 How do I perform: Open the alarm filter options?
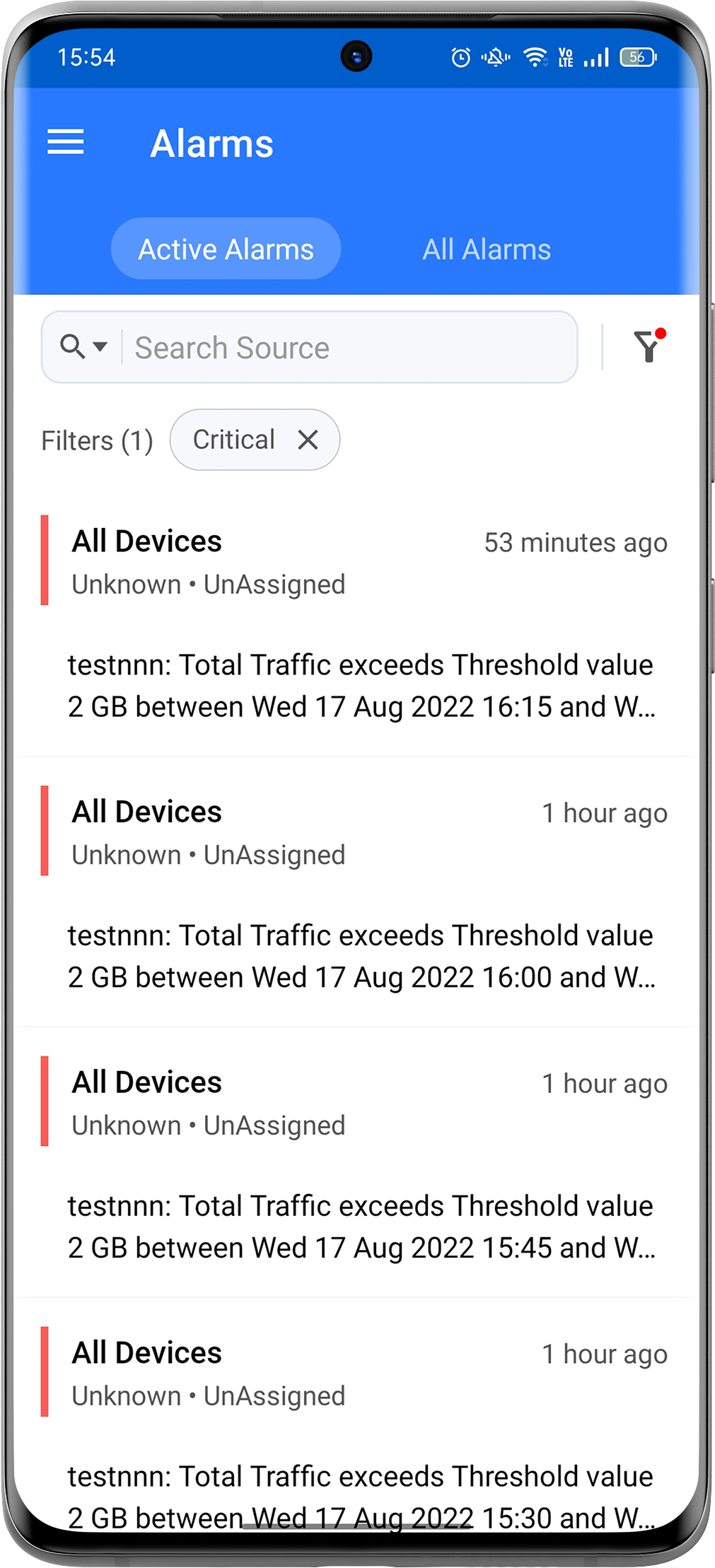pos(647,347)
